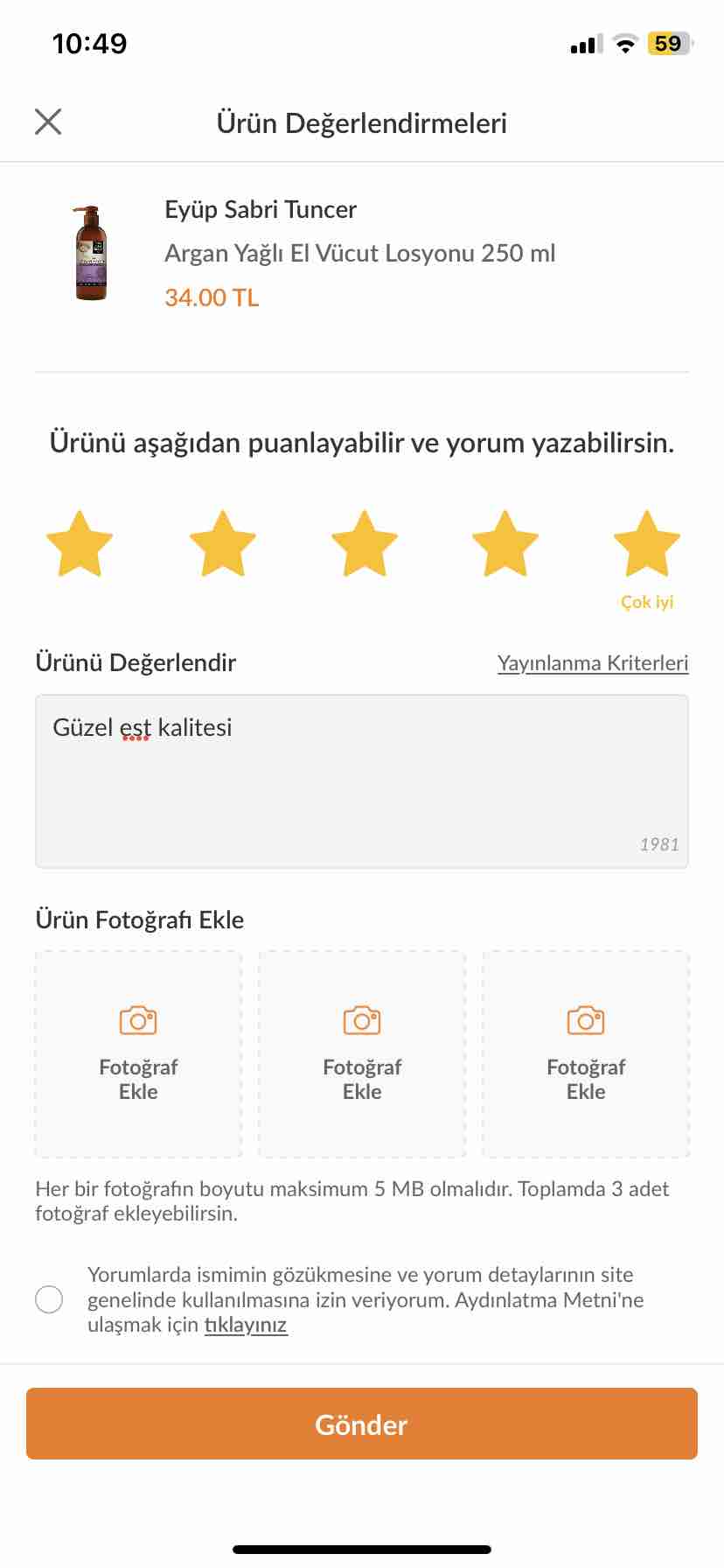This screenshot has height=1568, width=724.
Task: Check the name visibility consent circle
Action: (49, 1299)
